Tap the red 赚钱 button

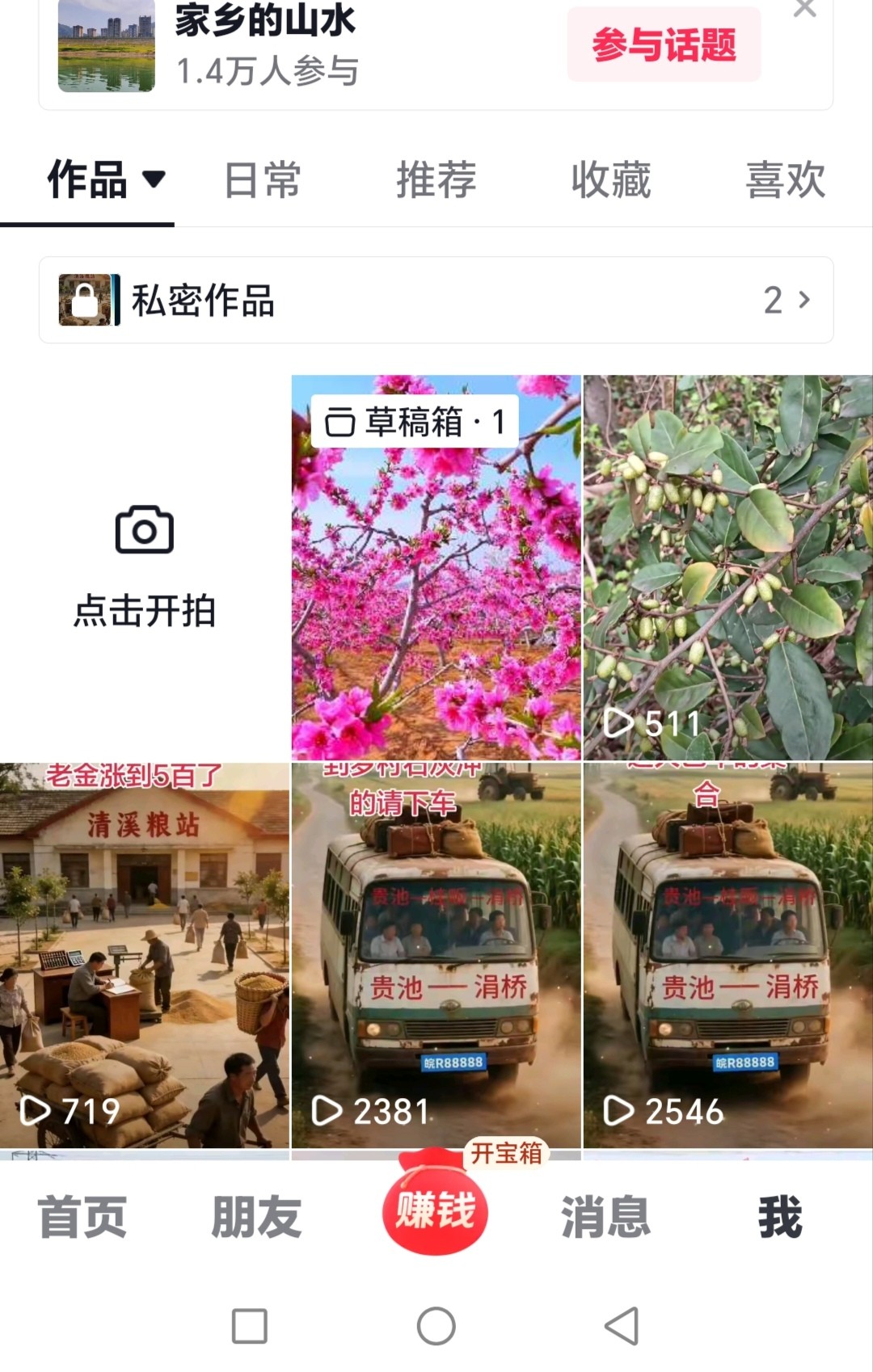pos(435,1210)
